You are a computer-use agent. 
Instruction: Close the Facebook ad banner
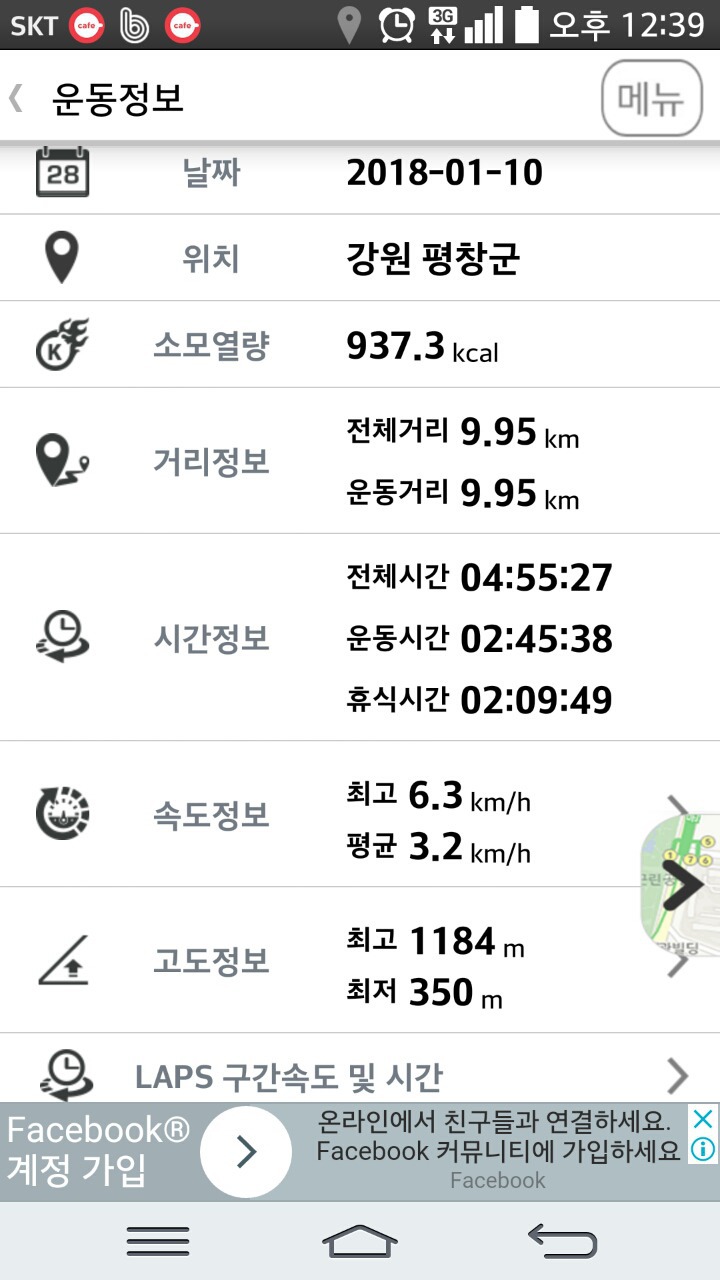[x=704, y=1119]
